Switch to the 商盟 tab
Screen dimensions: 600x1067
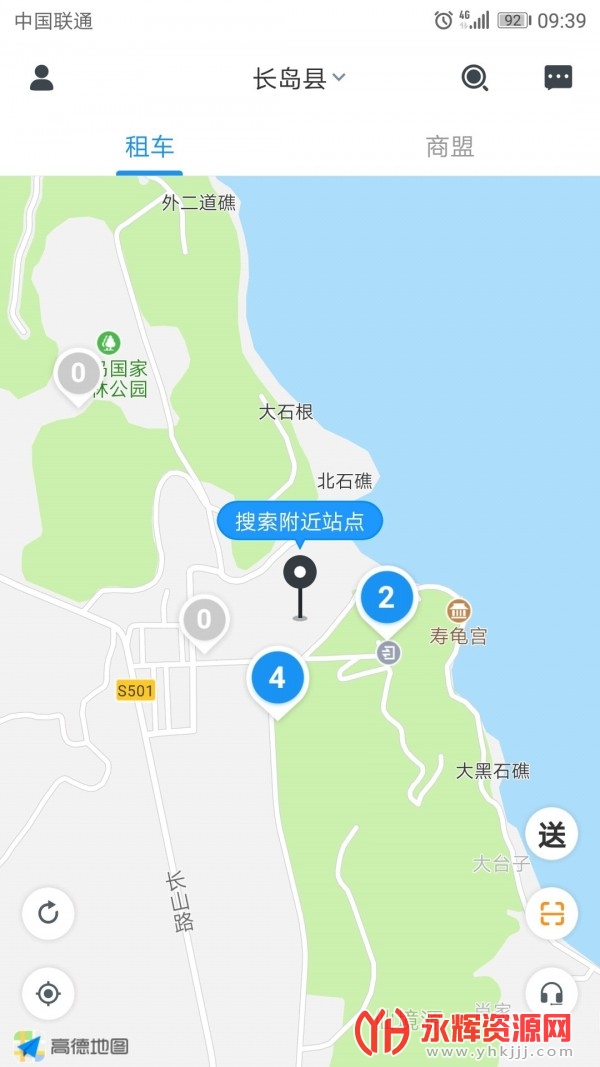tap(449, 147)
